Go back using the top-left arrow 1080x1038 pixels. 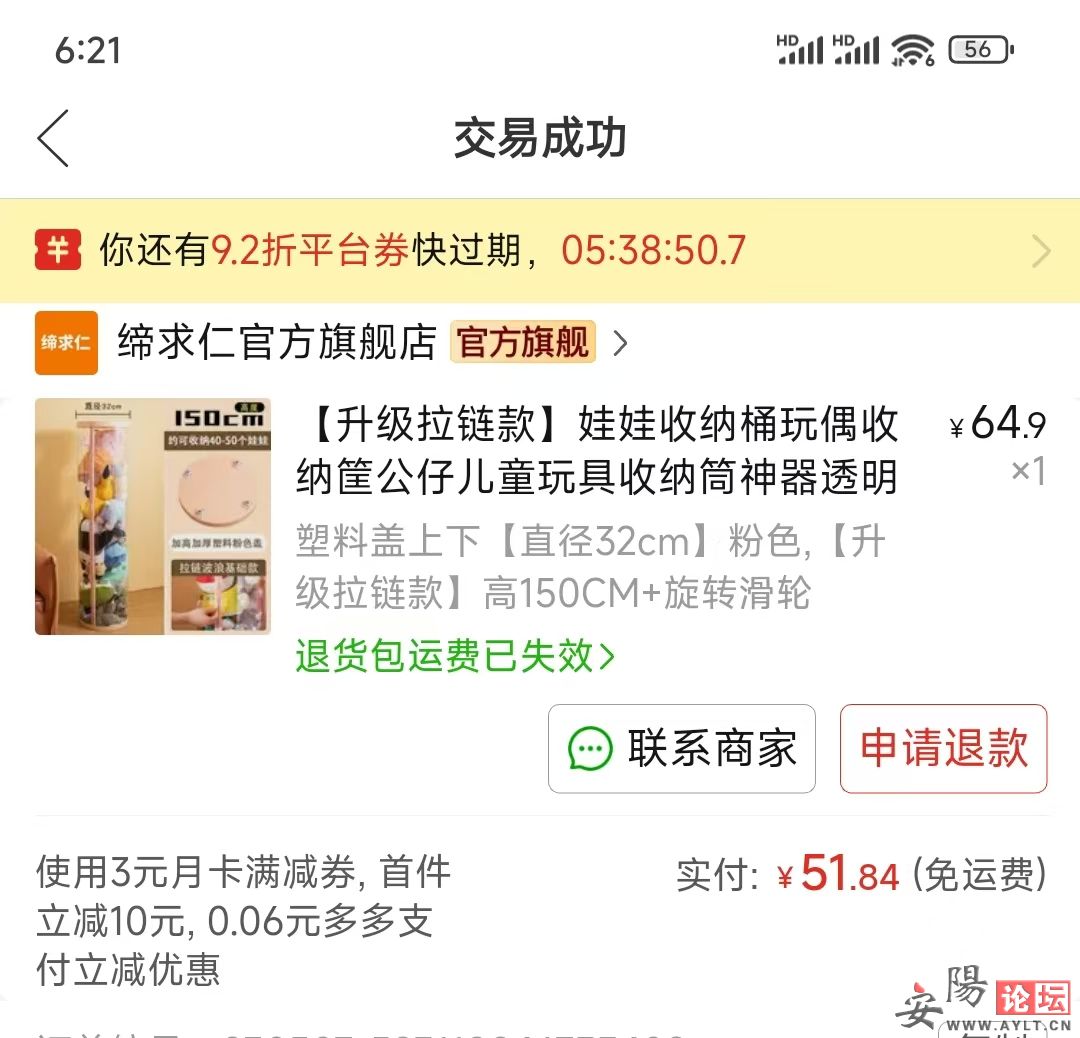coord(53,138)
